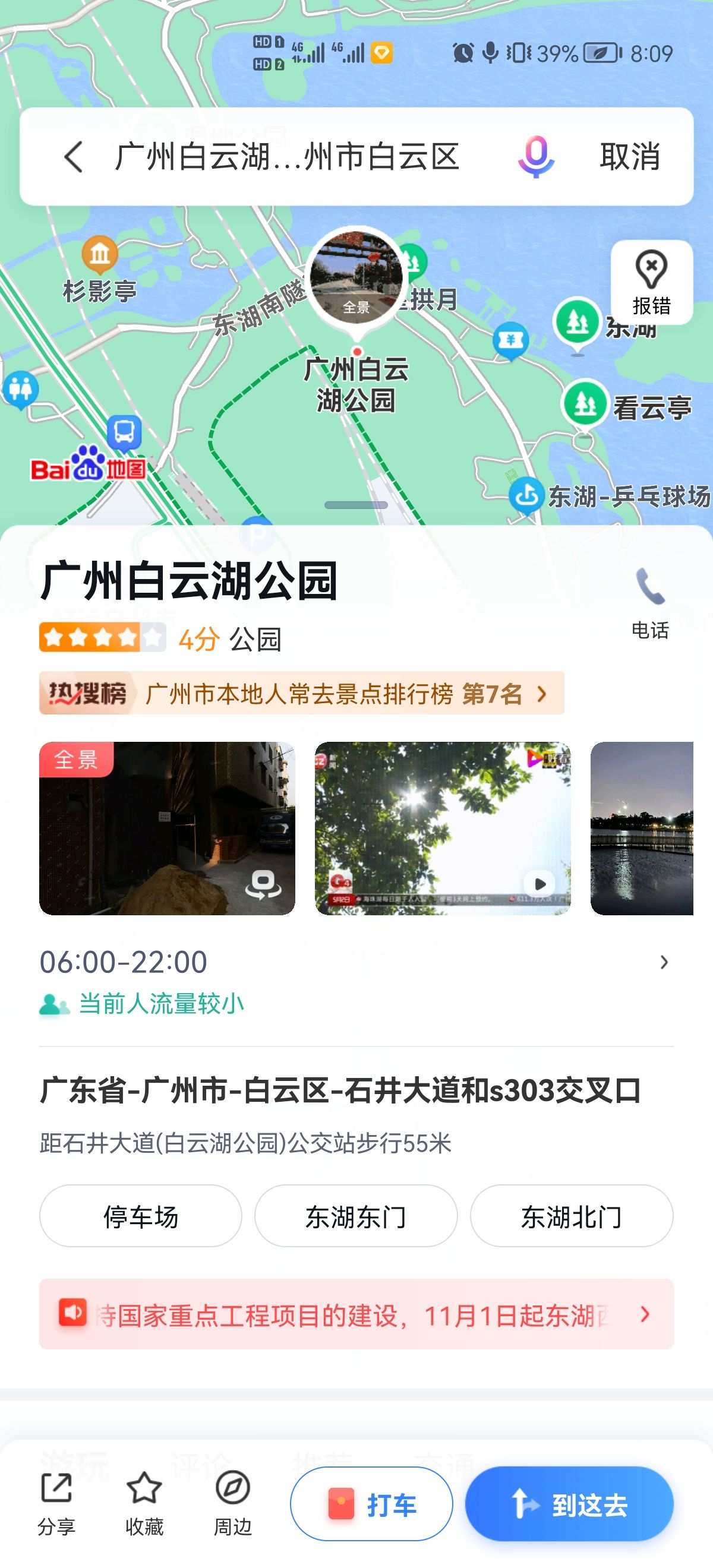
Task: Open the night lake photo
Action: pos(642,828)
